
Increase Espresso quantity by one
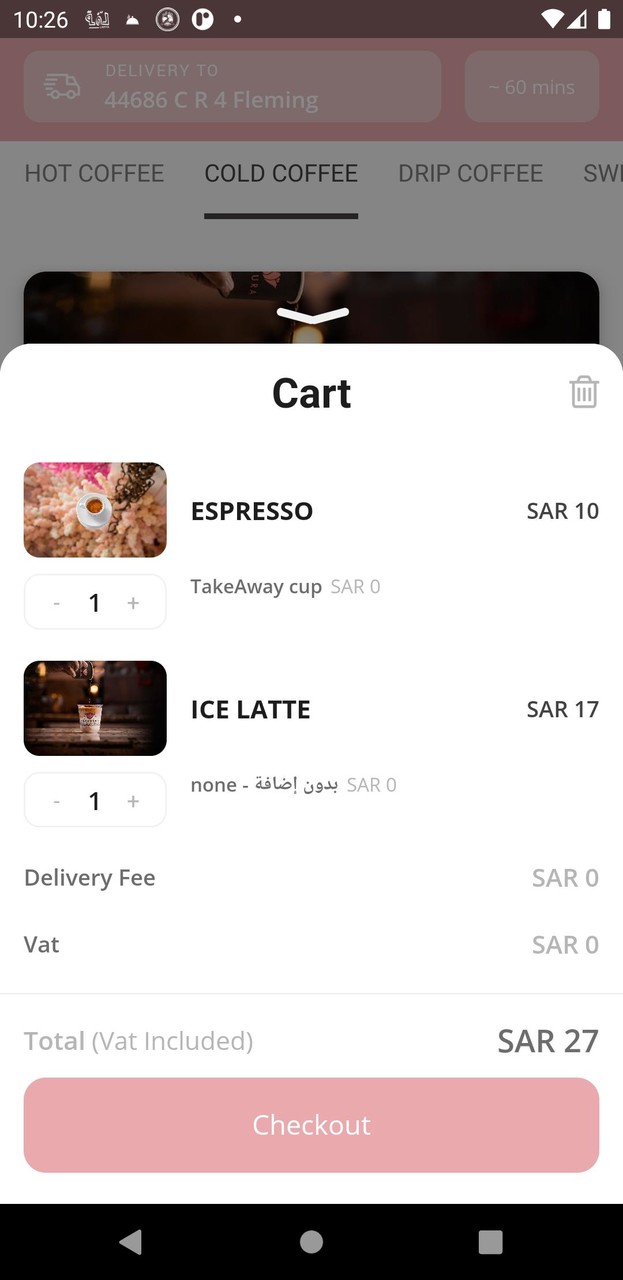133,603
